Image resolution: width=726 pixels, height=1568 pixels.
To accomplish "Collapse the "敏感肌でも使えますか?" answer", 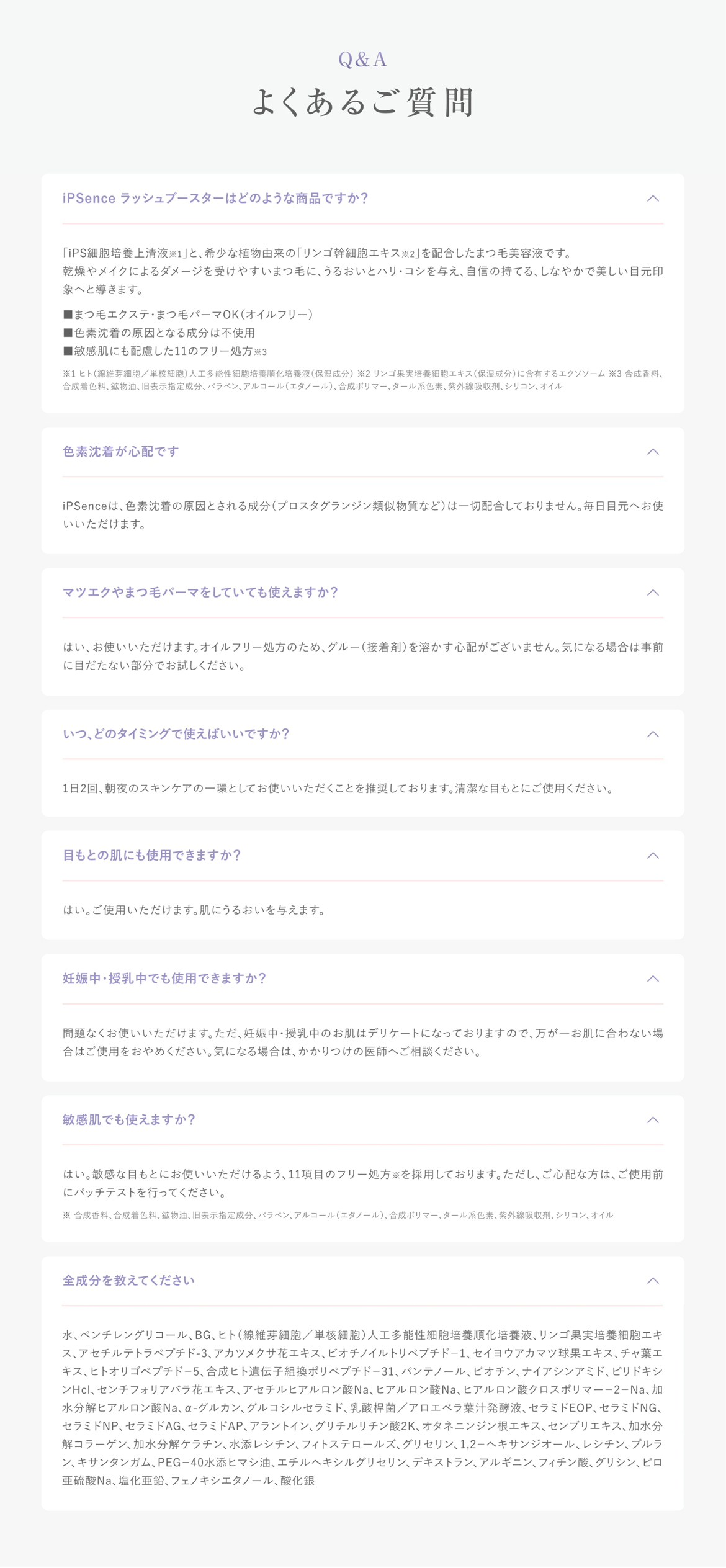I will [652, 1120].
